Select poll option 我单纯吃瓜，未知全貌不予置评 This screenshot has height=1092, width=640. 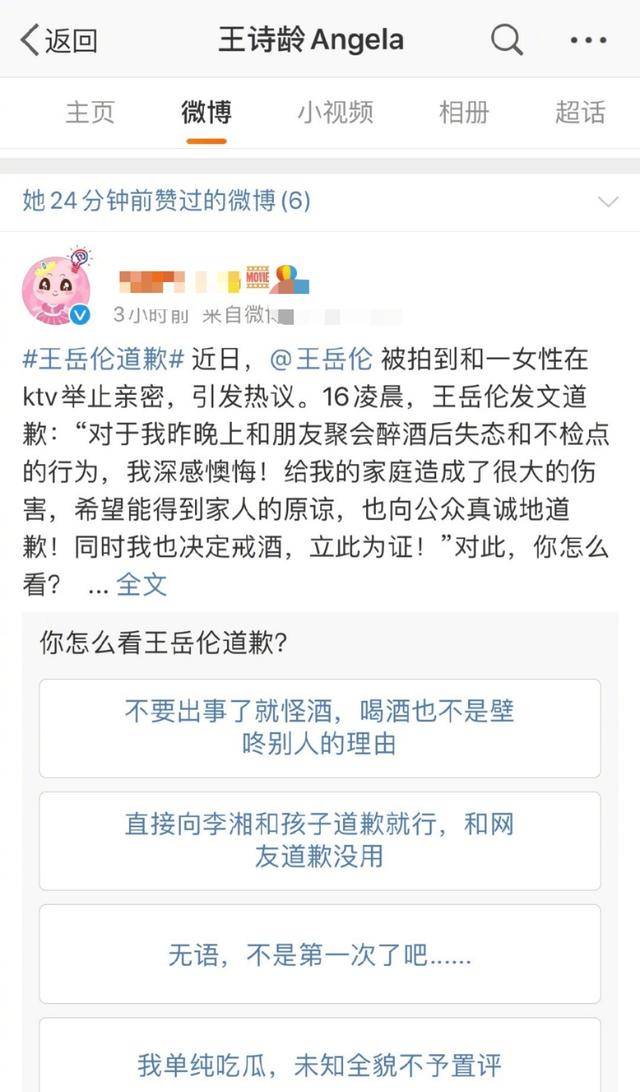click(320, 1062)
